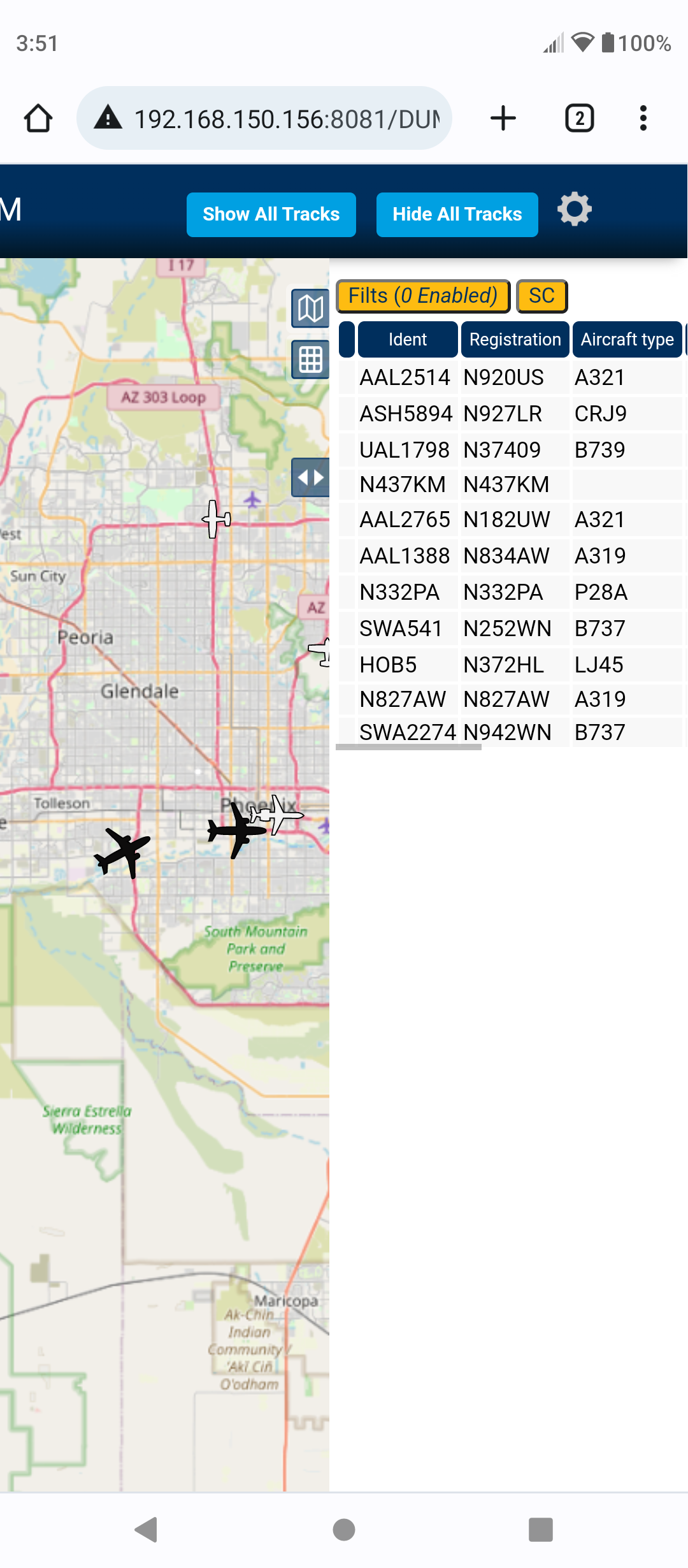Sort by the Registration column header
This screenshot has width=688, height=1568.
515,339
